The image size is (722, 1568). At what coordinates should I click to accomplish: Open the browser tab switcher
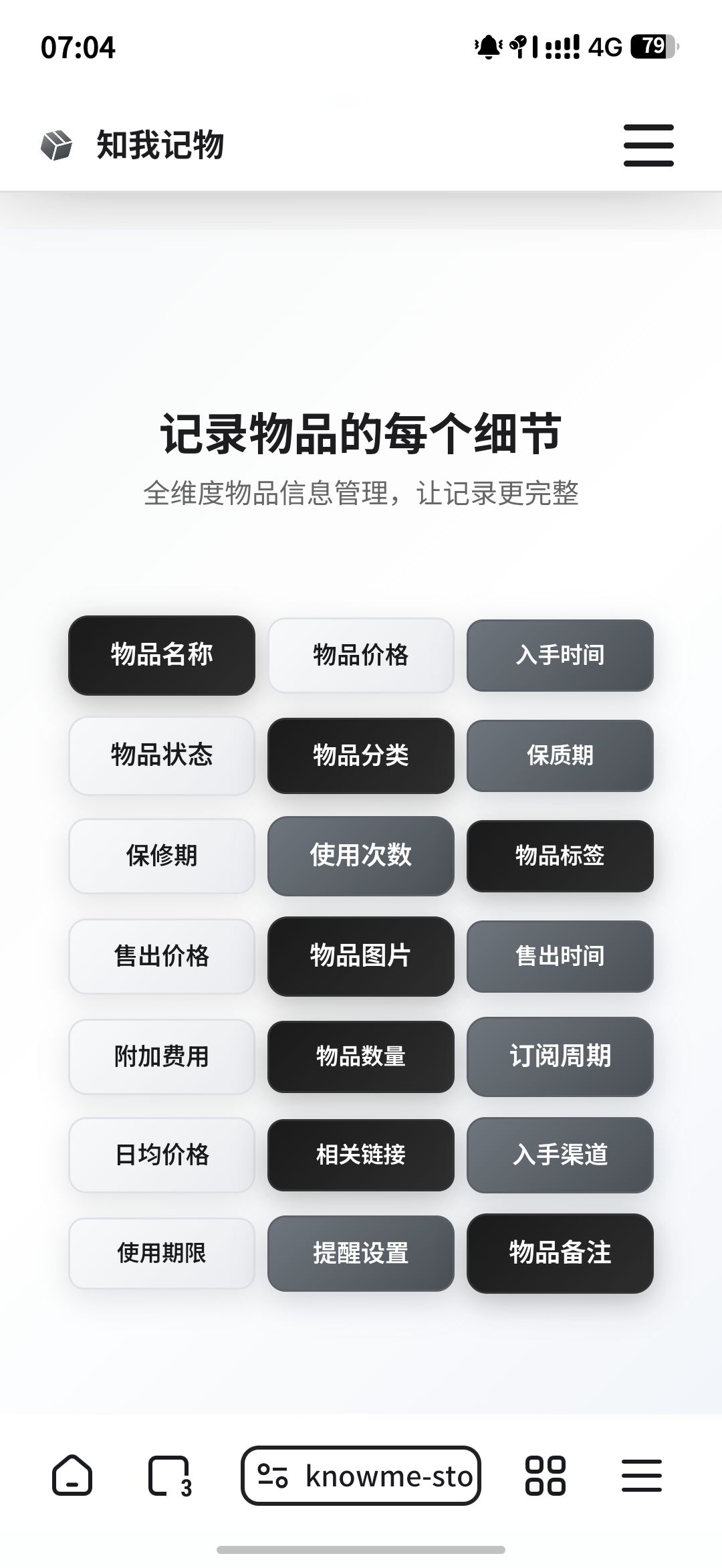(x=169, y=1476)
